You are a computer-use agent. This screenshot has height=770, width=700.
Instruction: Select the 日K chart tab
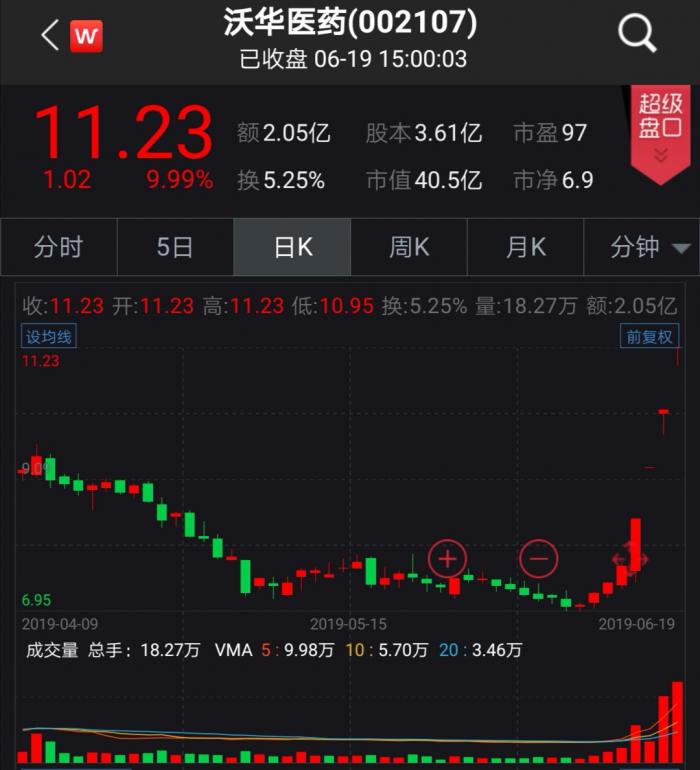(x=292, y=247)
